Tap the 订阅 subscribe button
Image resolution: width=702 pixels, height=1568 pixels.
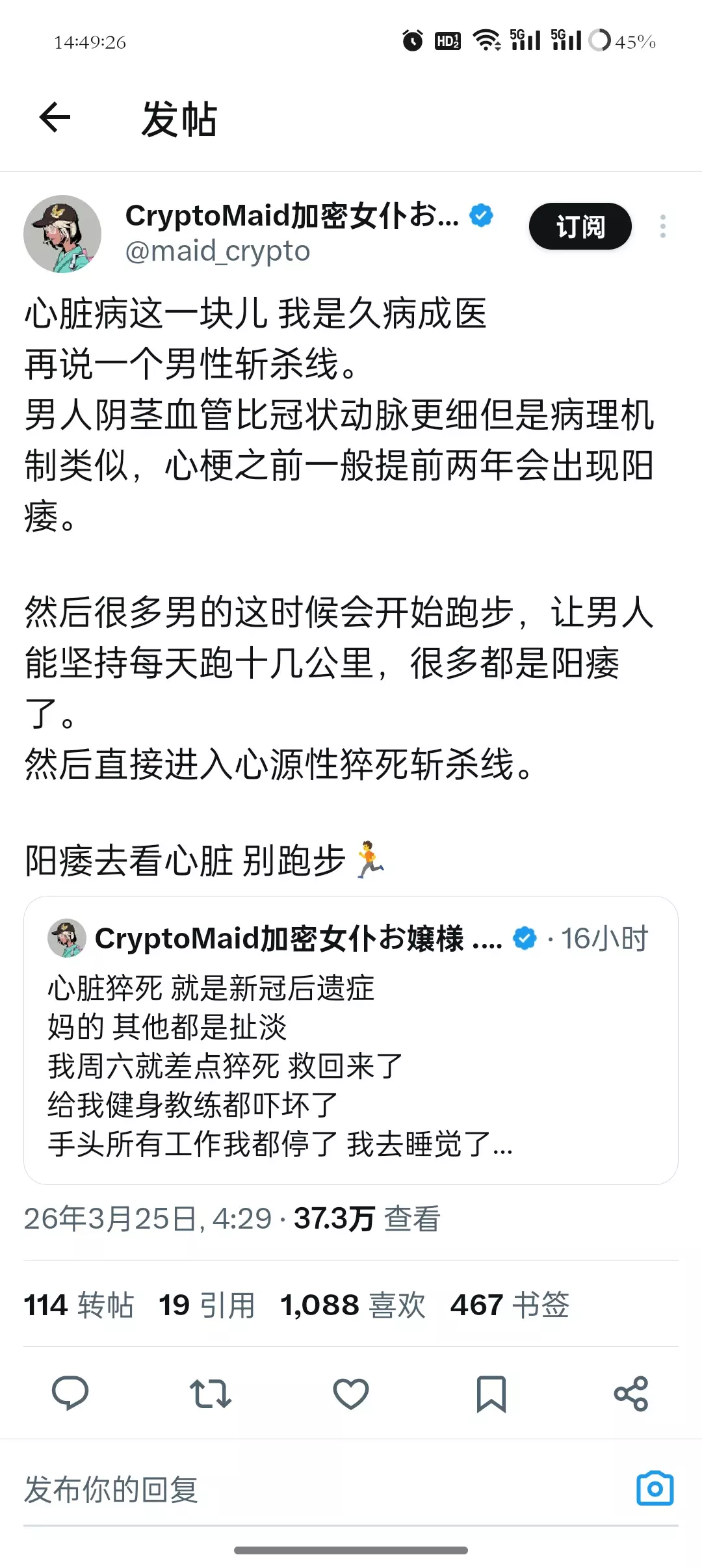(580, 226)
